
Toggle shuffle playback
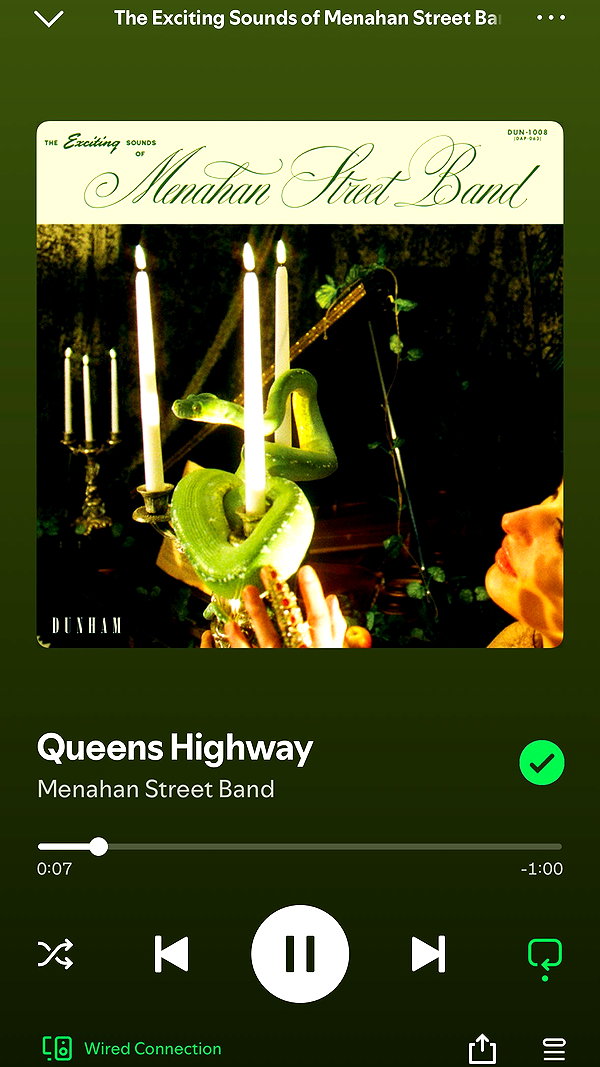click(x=55, y=953)
